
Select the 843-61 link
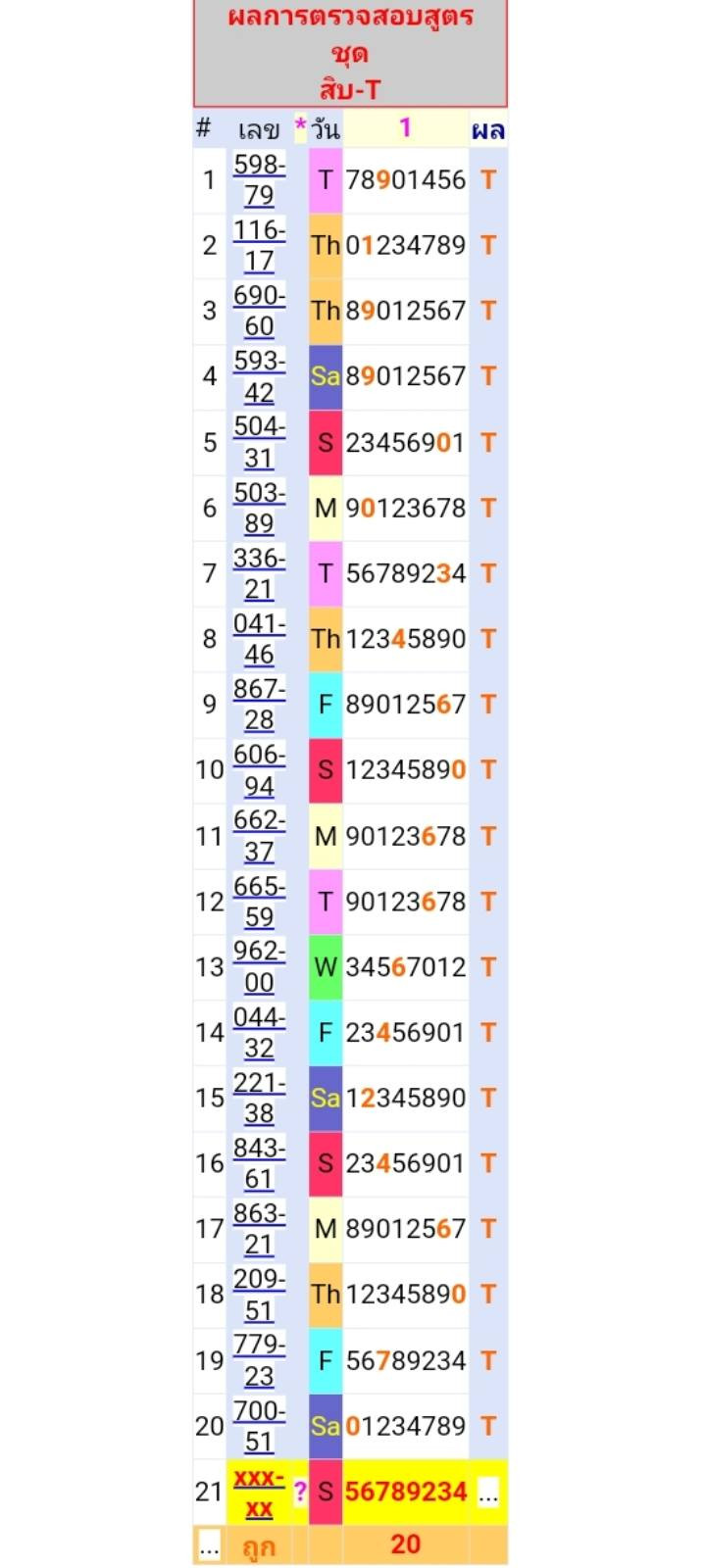click(x=259, y=1163)
